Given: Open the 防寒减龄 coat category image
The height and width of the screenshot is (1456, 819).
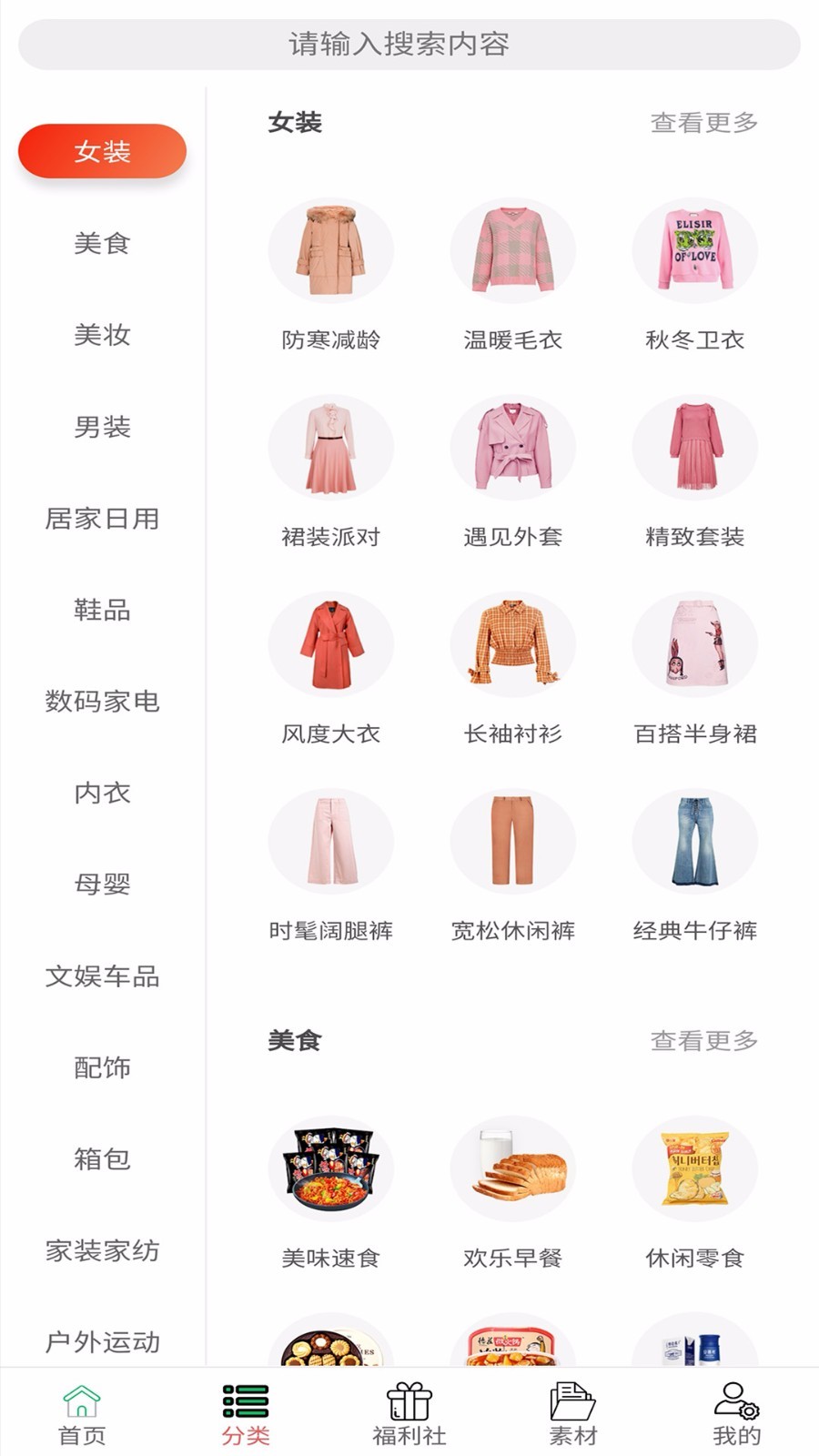Looking at the screenshot, I should pos(331,250).
